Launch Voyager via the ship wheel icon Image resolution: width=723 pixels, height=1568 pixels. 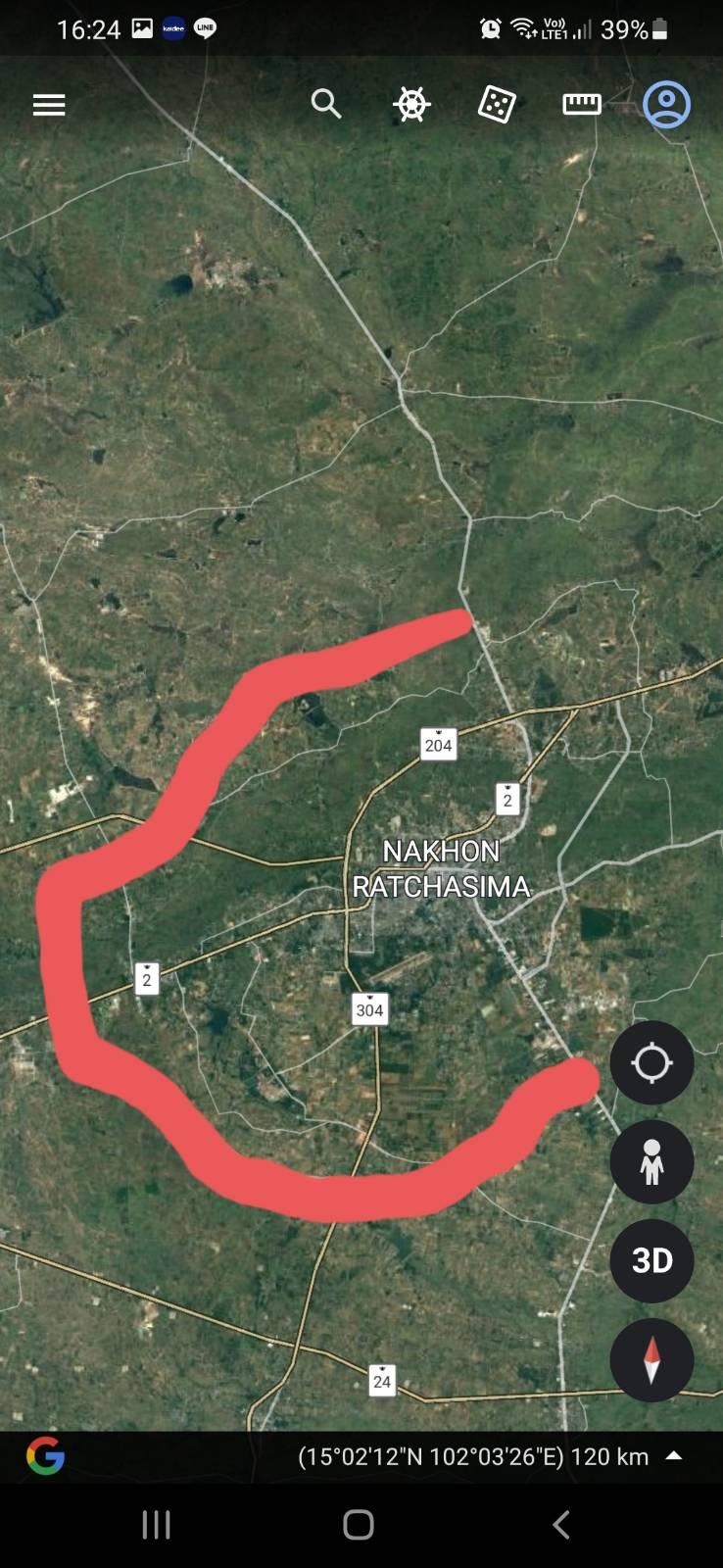click(x=411, y=104)
